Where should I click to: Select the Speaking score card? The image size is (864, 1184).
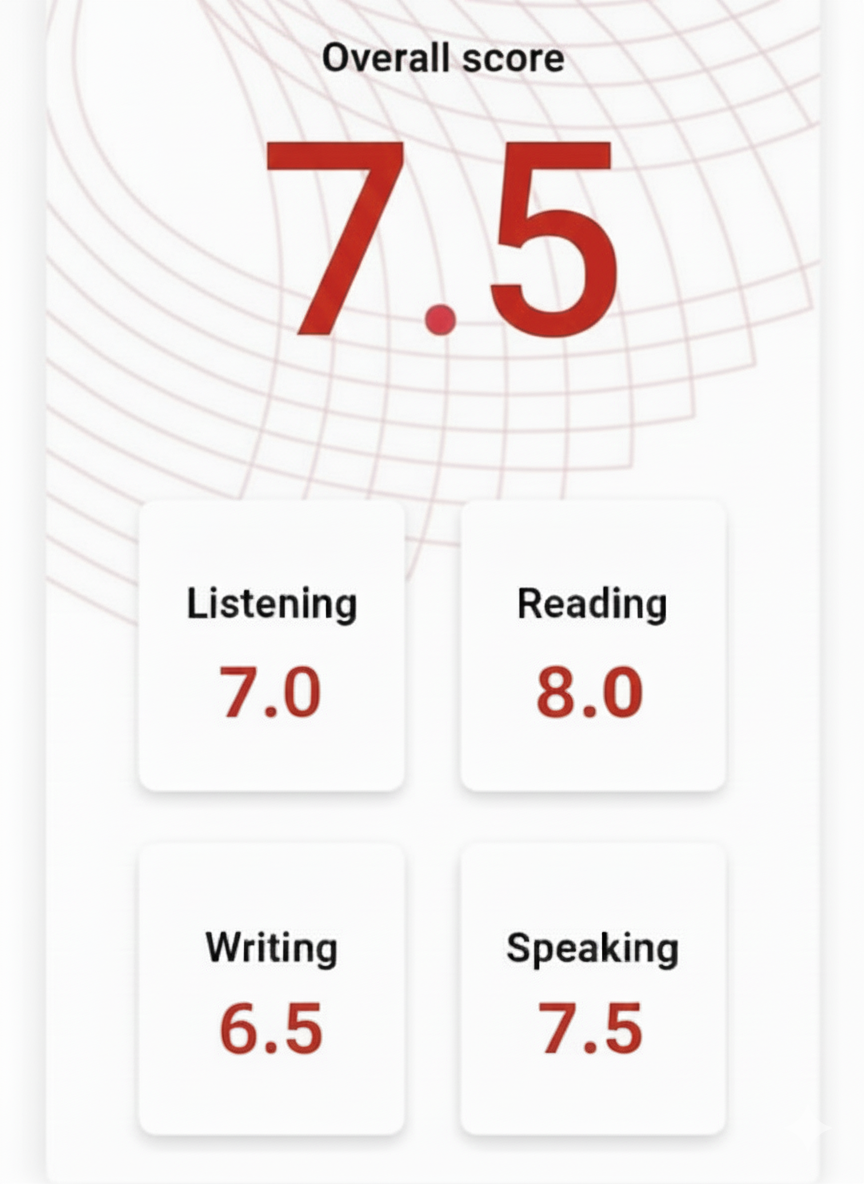pyautogui.click(x=592, y=988)
